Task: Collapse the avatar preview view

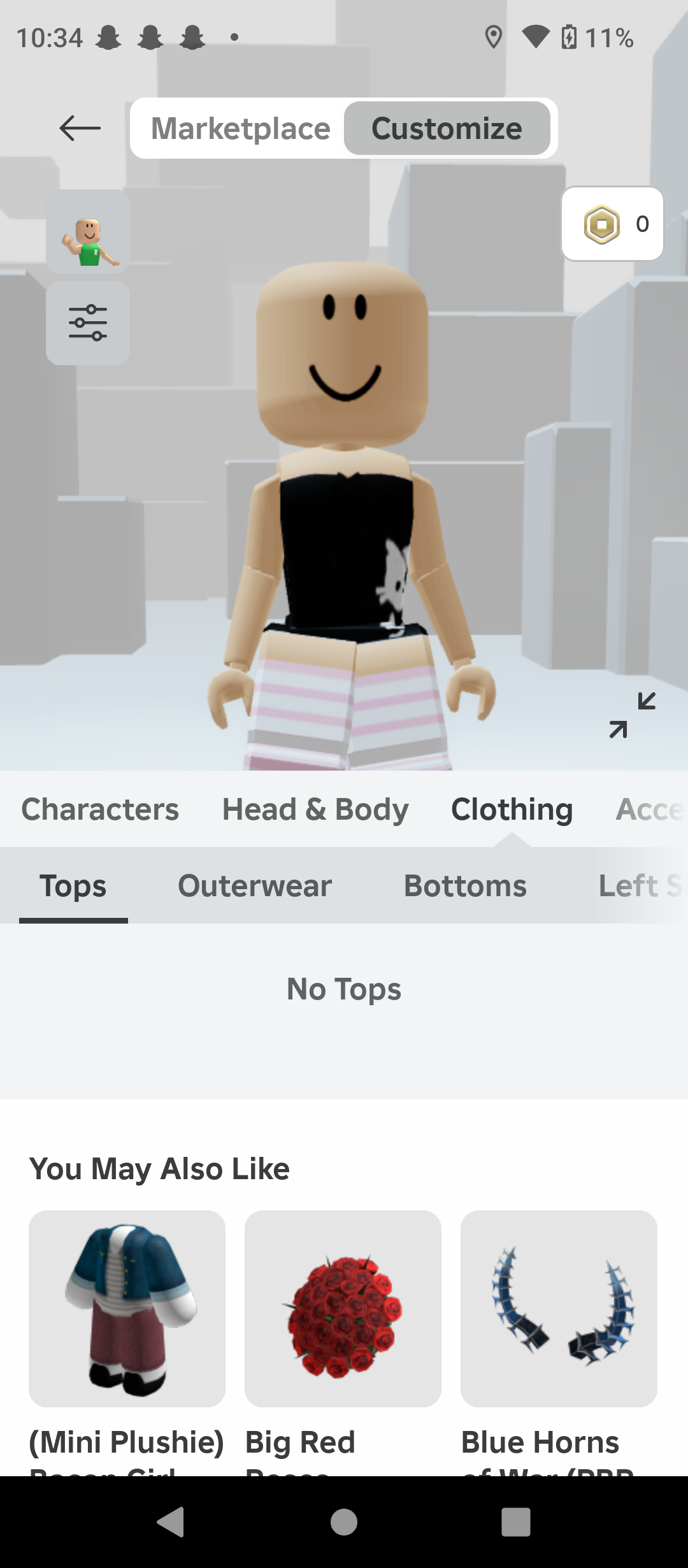Action: pos(631,715)
